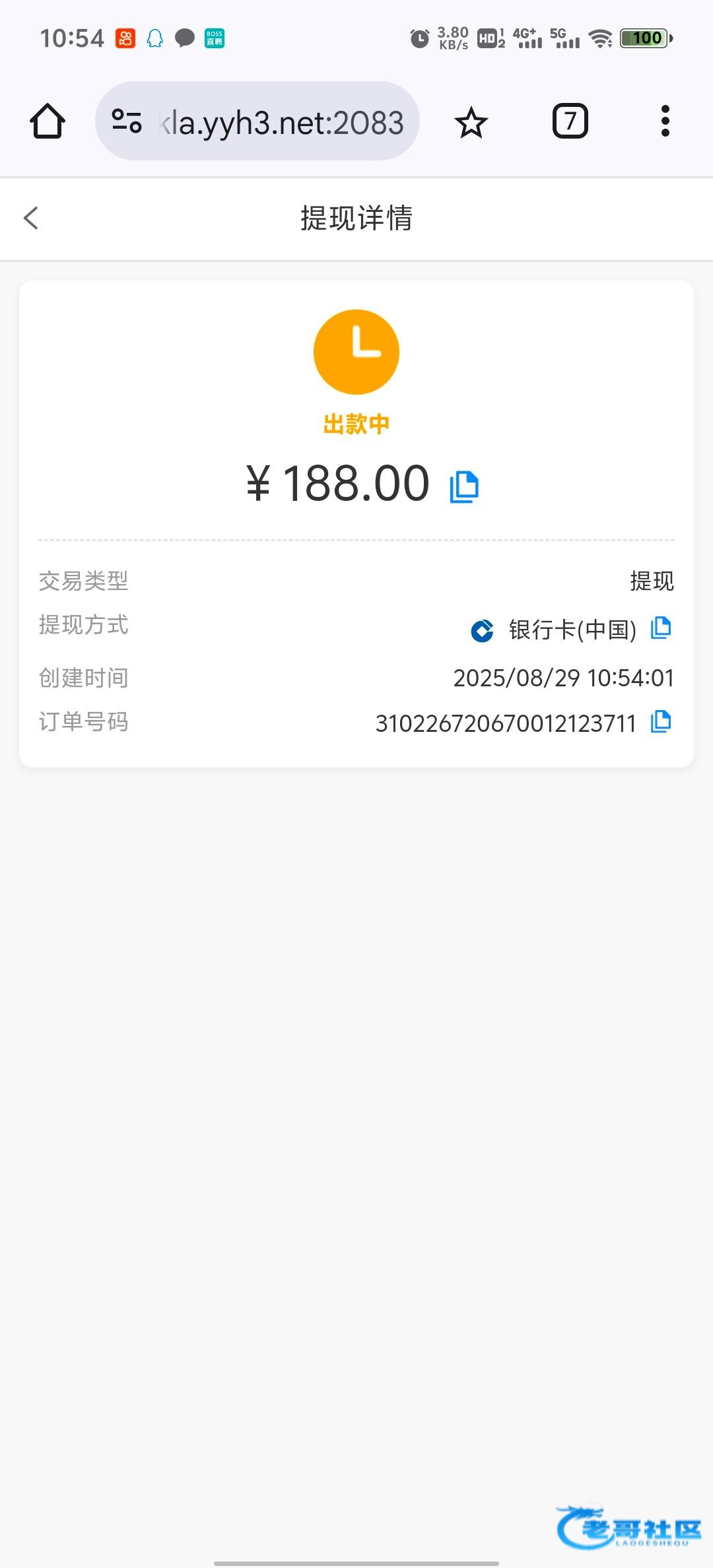Screen dimensions: 713x1568
Task: Open the browser home page
Action: pyautogui.click(x=48, y=121)
